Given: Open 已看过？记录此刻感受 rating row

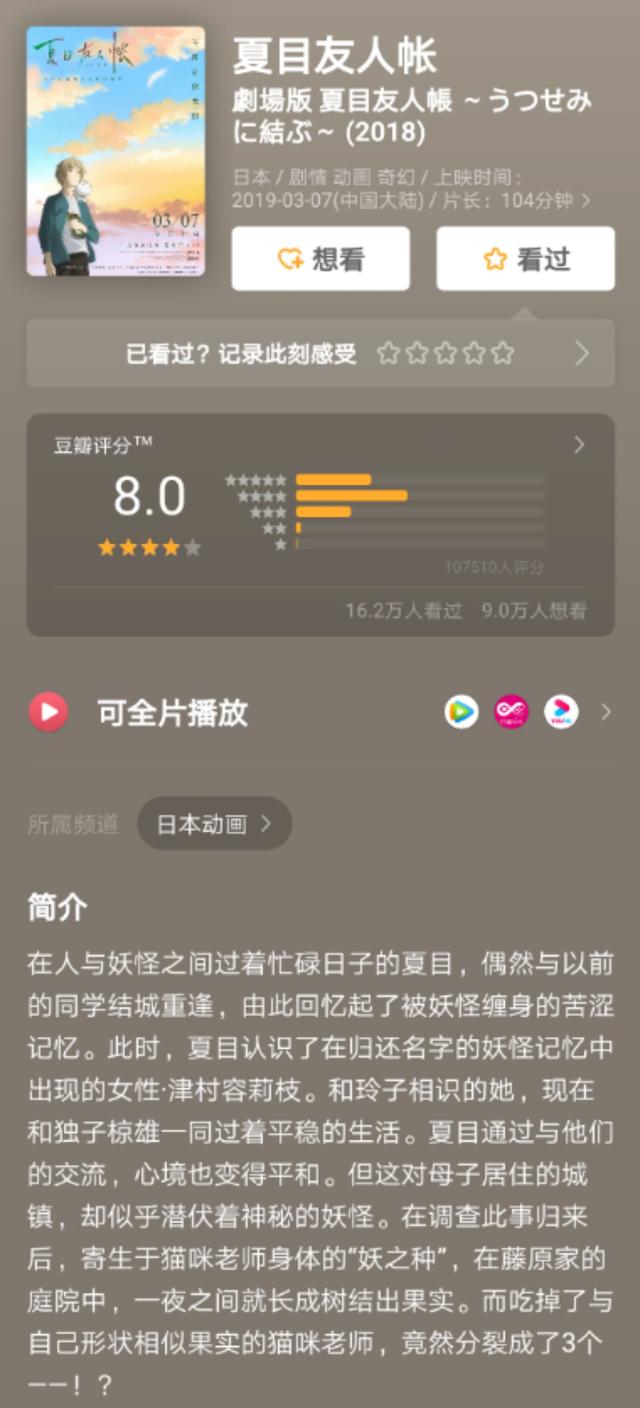Looking at the screenshot, I should (320, 353).
